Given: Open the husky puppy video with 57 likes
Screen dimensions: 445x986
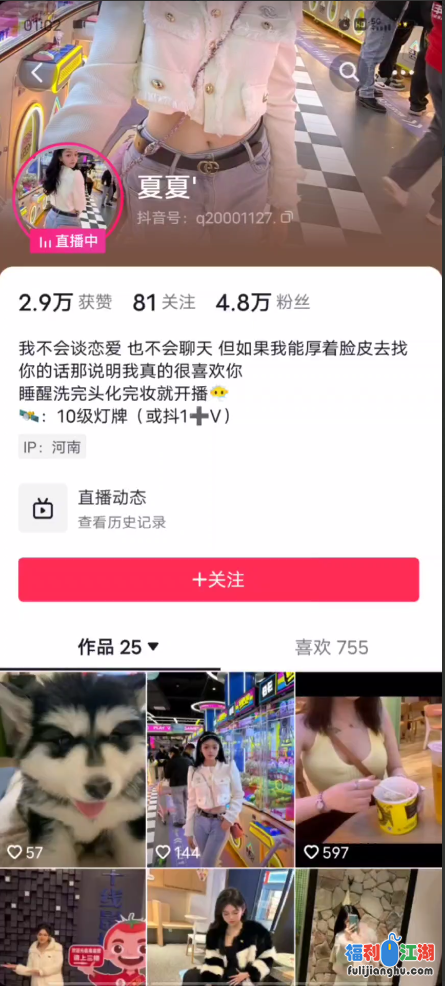Looking at the screenshot, I should [73, 769].
